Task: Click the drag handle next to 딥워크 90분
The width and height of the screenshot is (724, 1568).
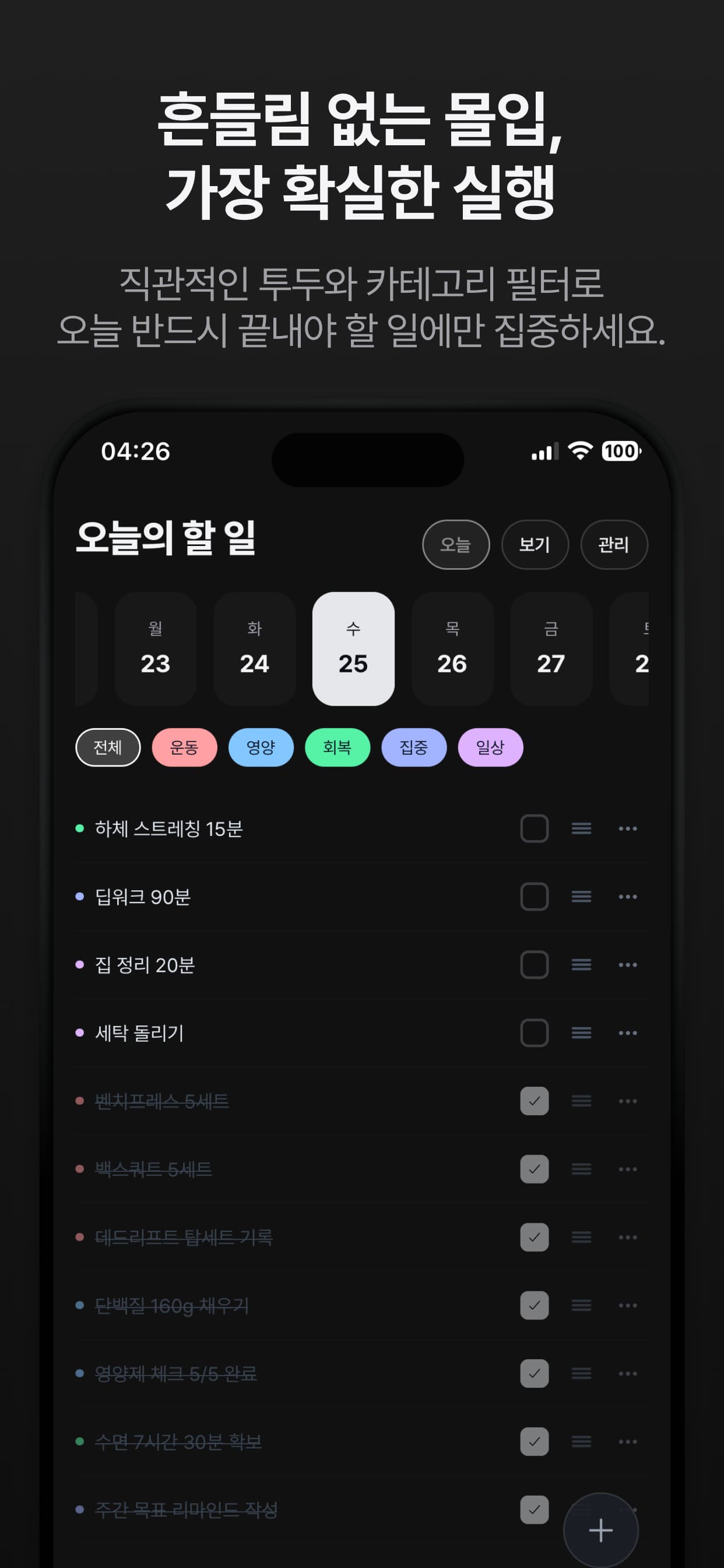Action: [581, 896]
